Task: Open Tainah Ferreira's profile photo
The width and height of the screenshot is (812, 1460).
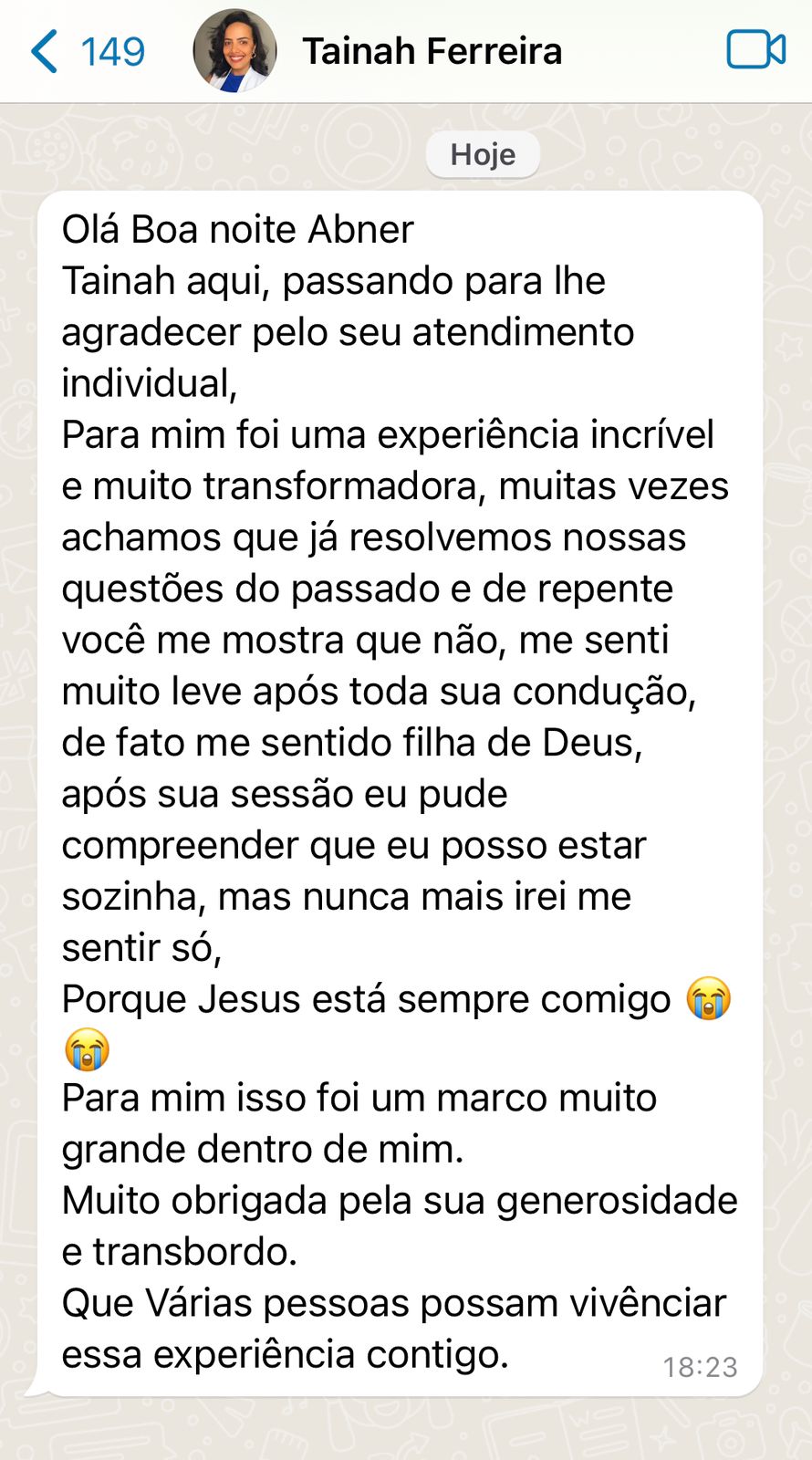Action: click(x=235, y=51)
